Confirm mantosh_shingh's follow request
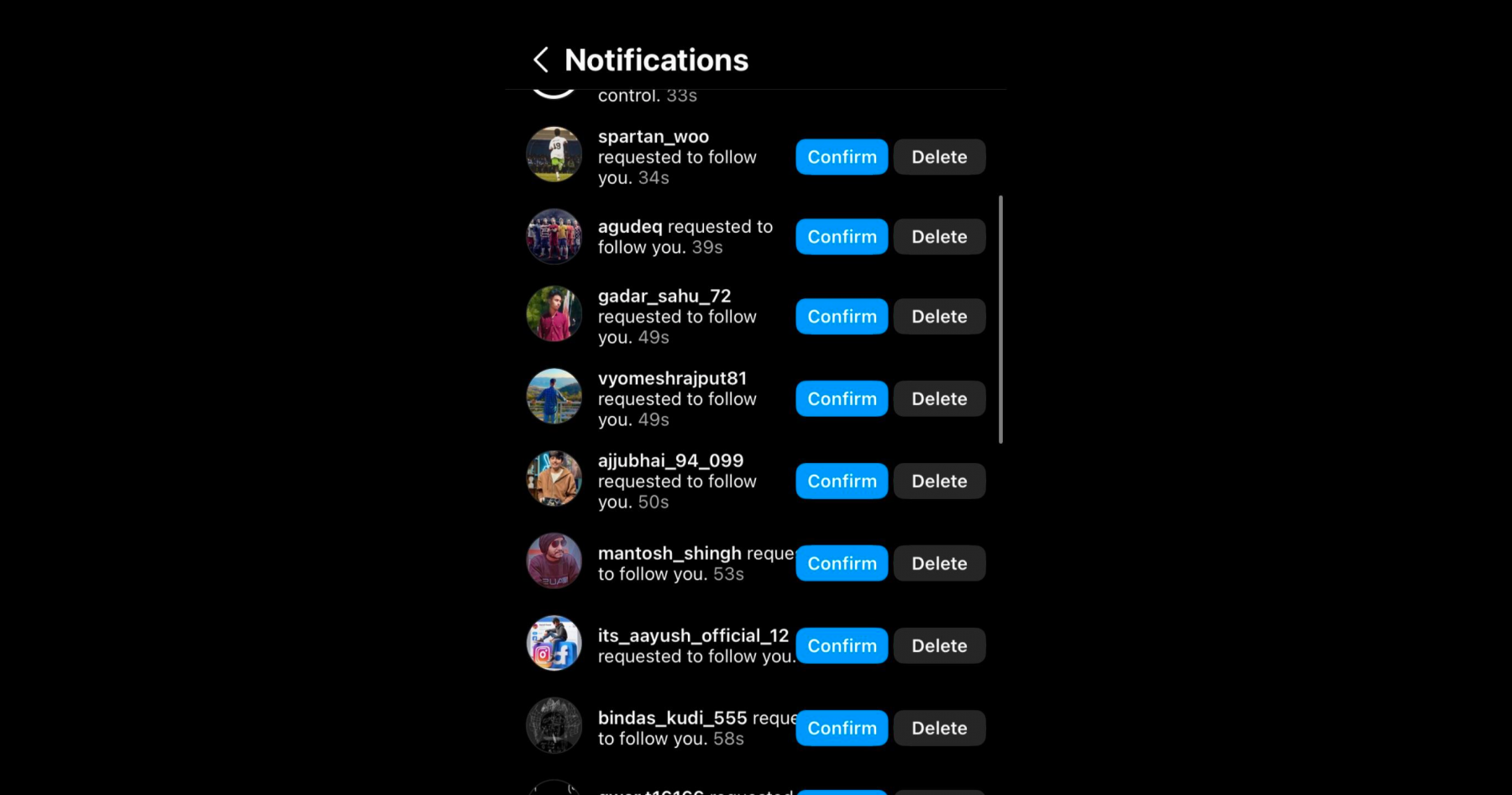This screenshot has width=1512, height=795. 842,564
